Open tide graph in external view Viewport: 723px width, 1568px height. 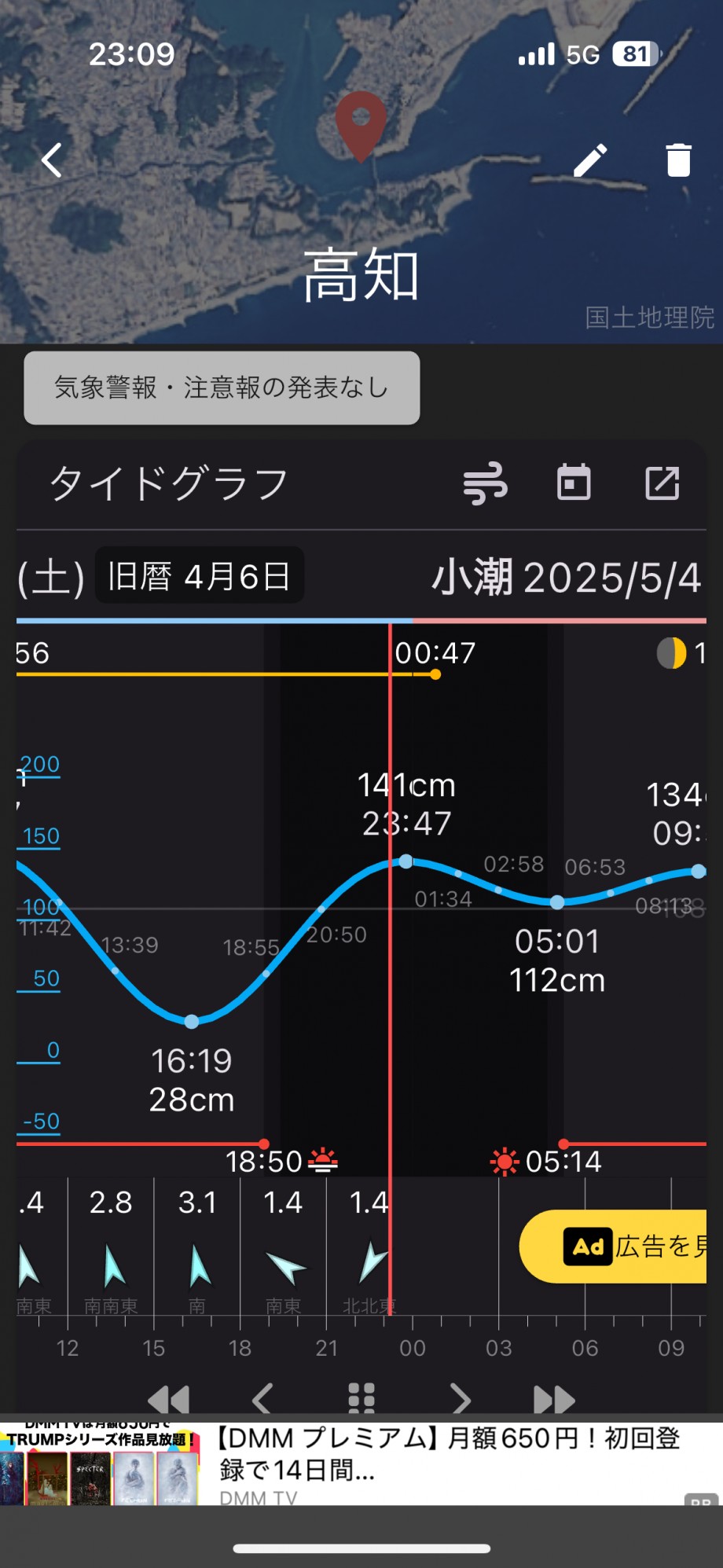click(662, 483)
